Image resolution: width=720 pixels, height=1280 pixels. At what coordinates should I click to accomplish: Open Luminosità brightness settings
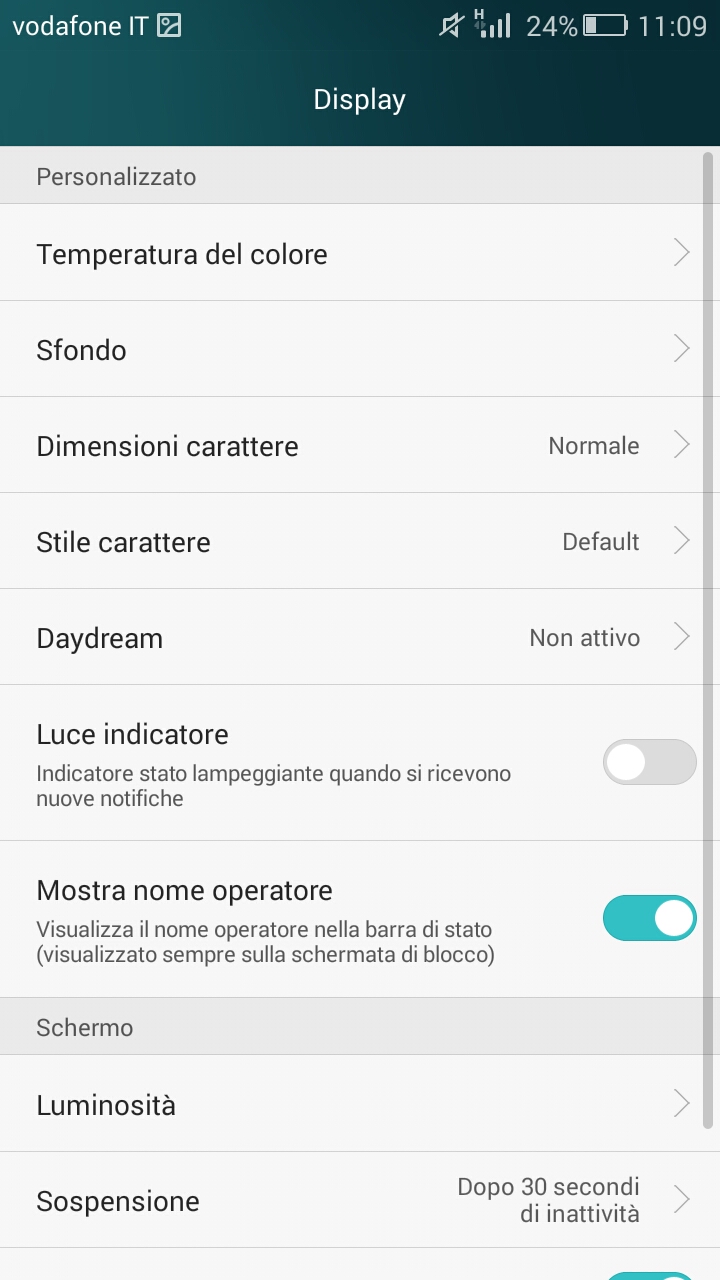click(360, 1103)
